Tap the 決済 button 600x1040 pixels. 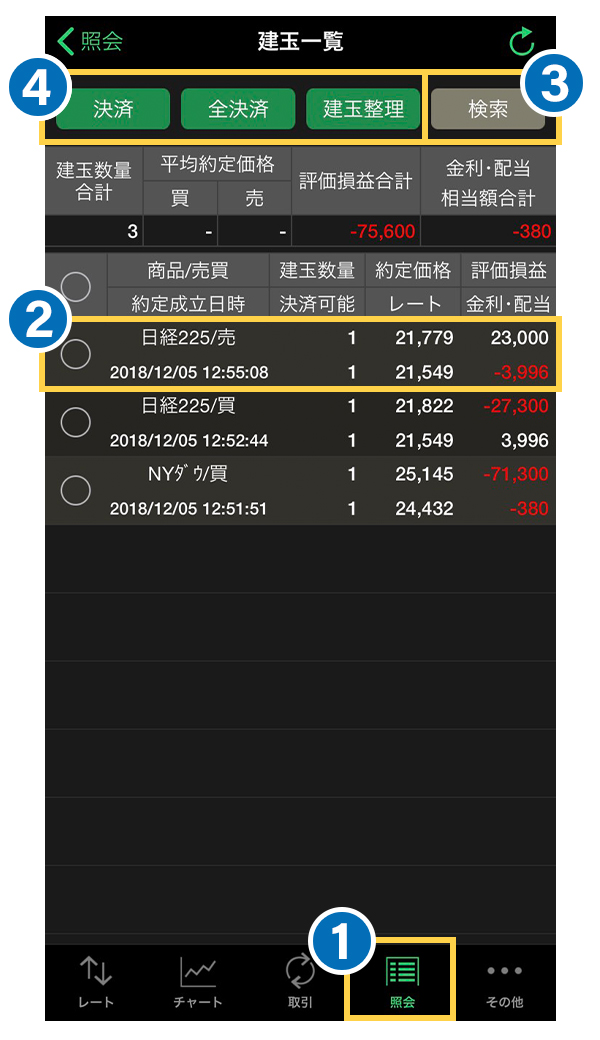click(x=113, y=109)
